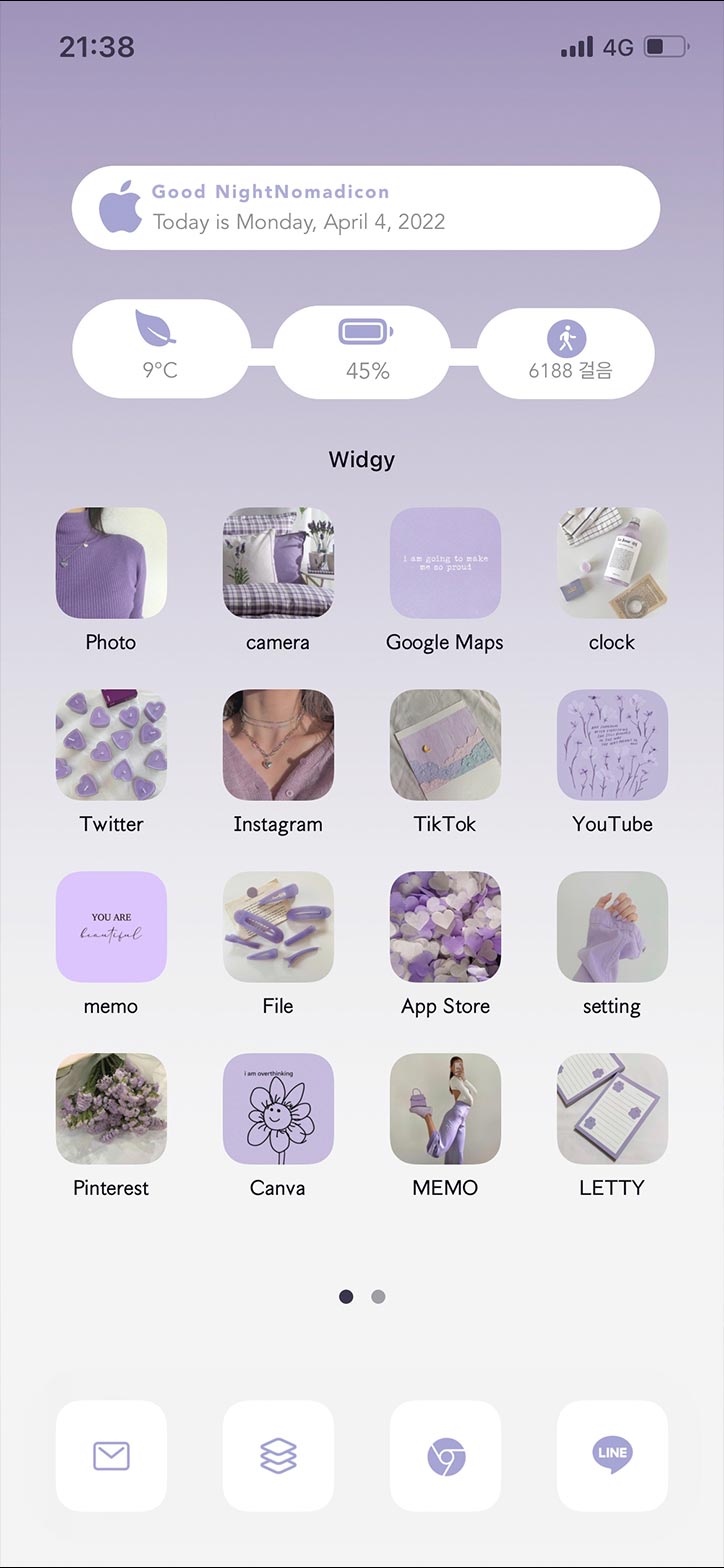
Task: Tap the Widgy date greeting widget
Action: click(366, 208)
